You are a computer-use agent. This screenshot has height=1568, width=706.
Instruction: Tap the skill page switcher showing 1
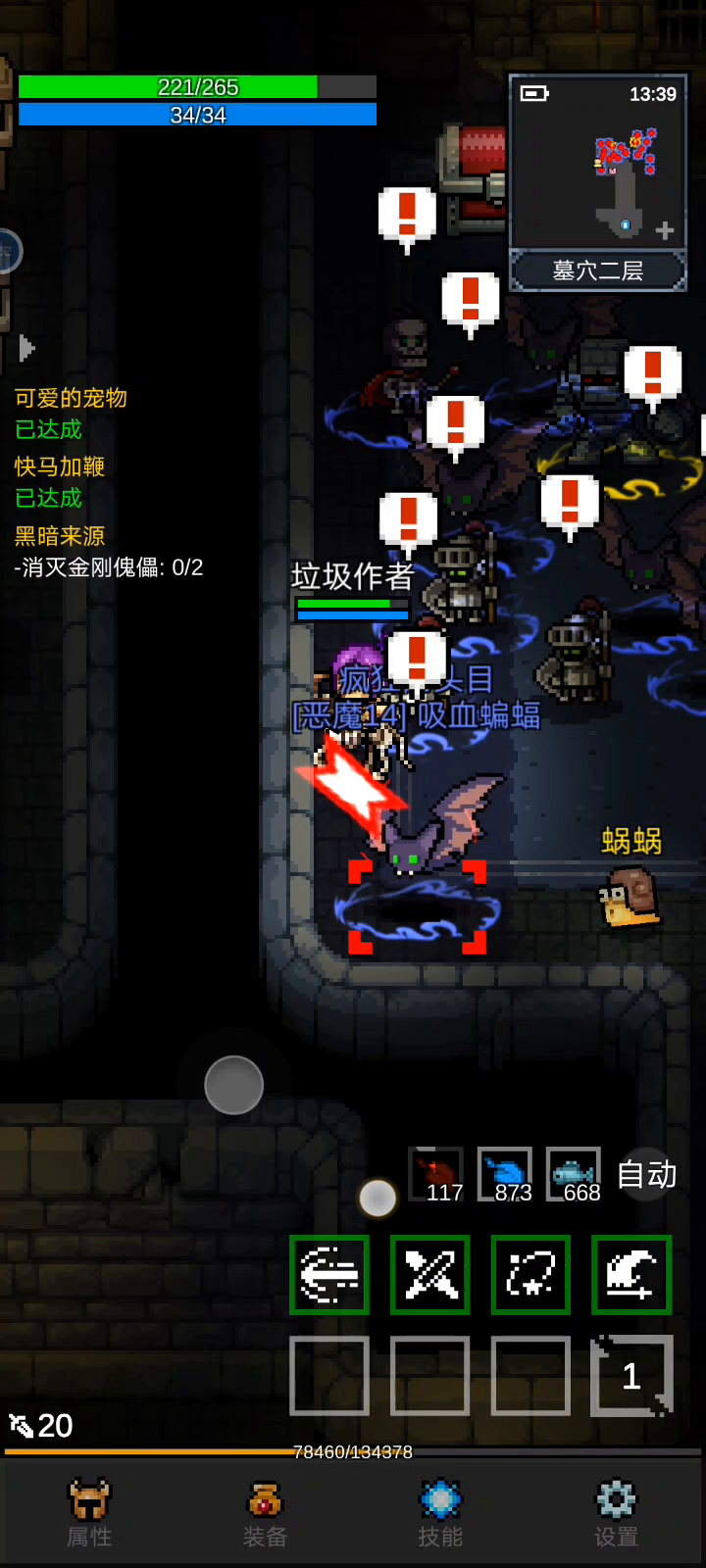tap(631, 1376)
